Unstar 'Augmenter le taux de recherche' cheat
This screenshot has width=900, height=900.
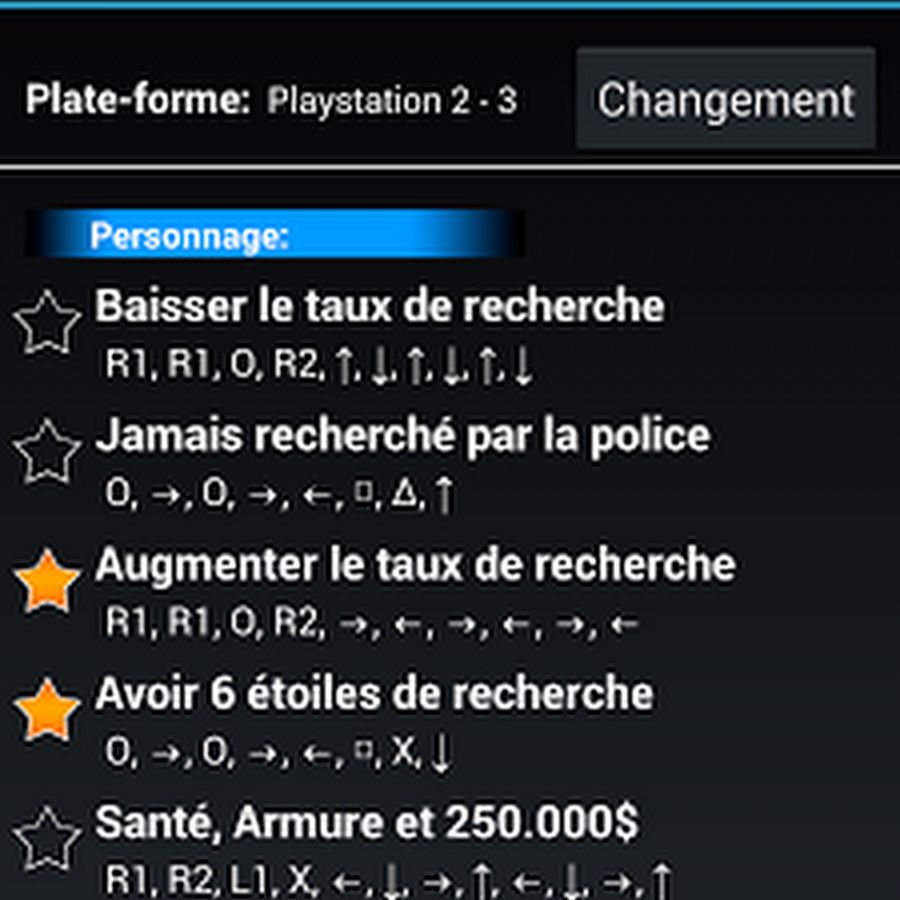[x=47, y=583]
